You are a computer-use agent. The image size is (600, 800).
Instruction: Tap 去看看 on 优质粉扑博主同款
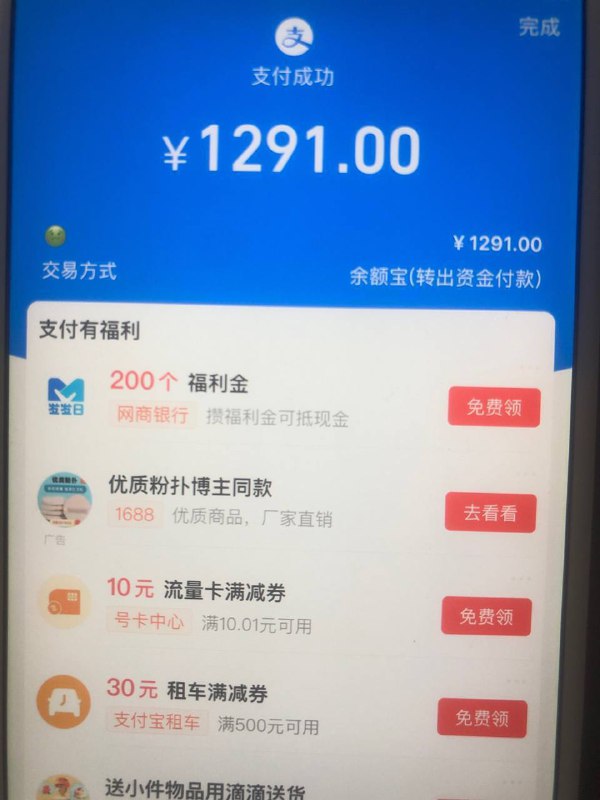click(x=490, y=513)
